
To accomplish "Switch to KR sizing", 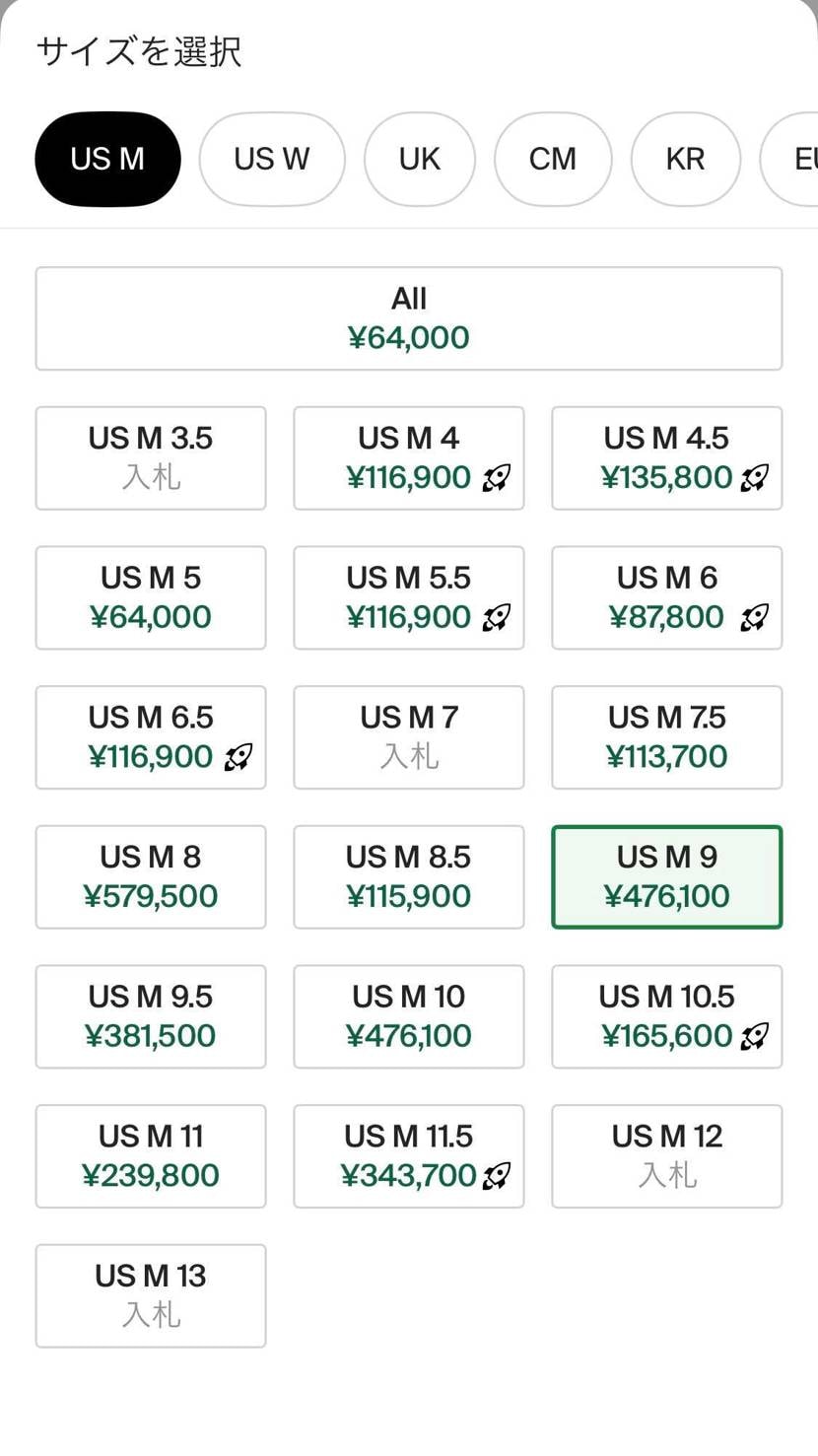I will point(685,159).
